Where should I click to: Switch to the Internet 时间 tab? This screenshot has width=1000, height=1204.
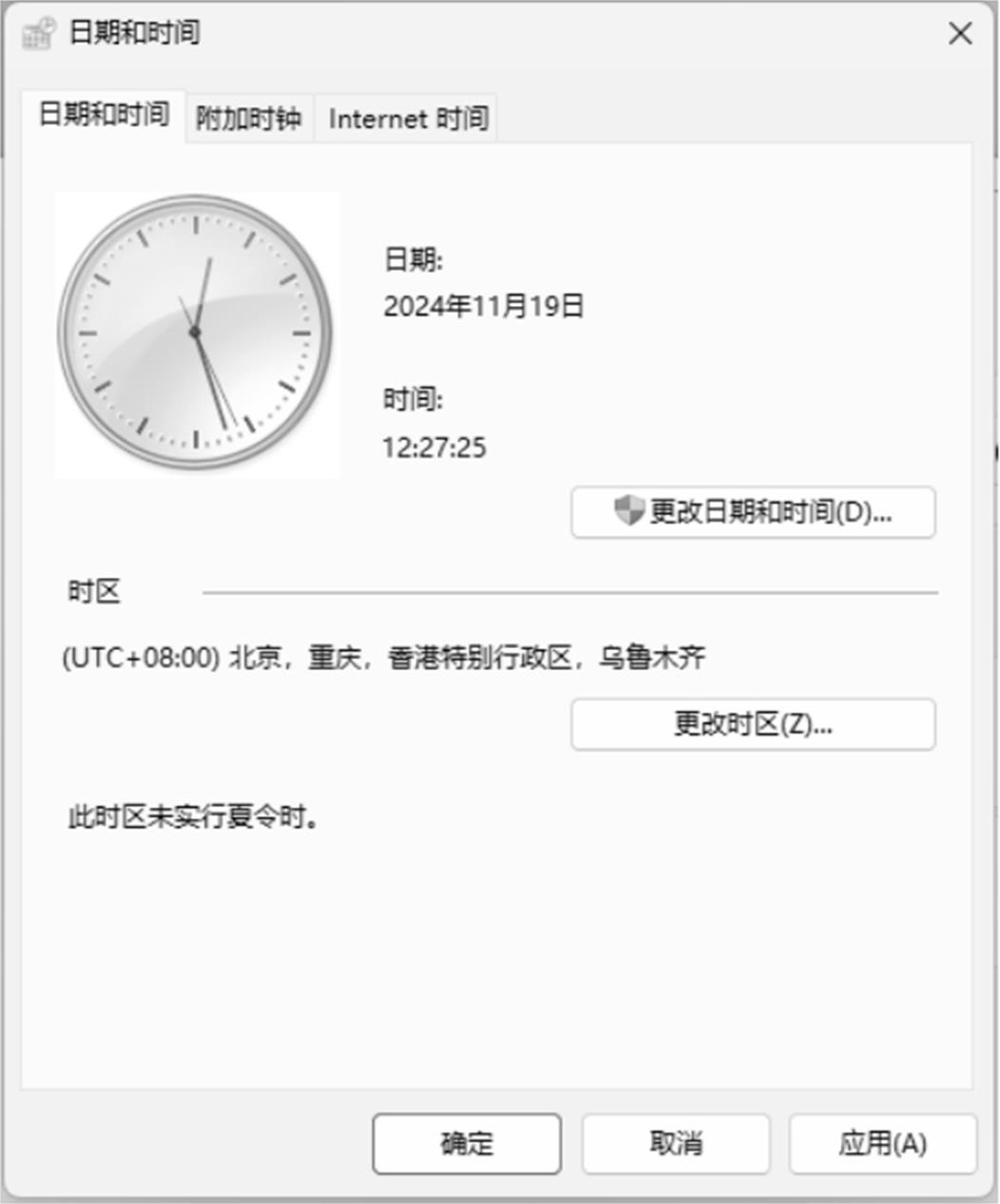pyautogui.click(x=408, y=119)
